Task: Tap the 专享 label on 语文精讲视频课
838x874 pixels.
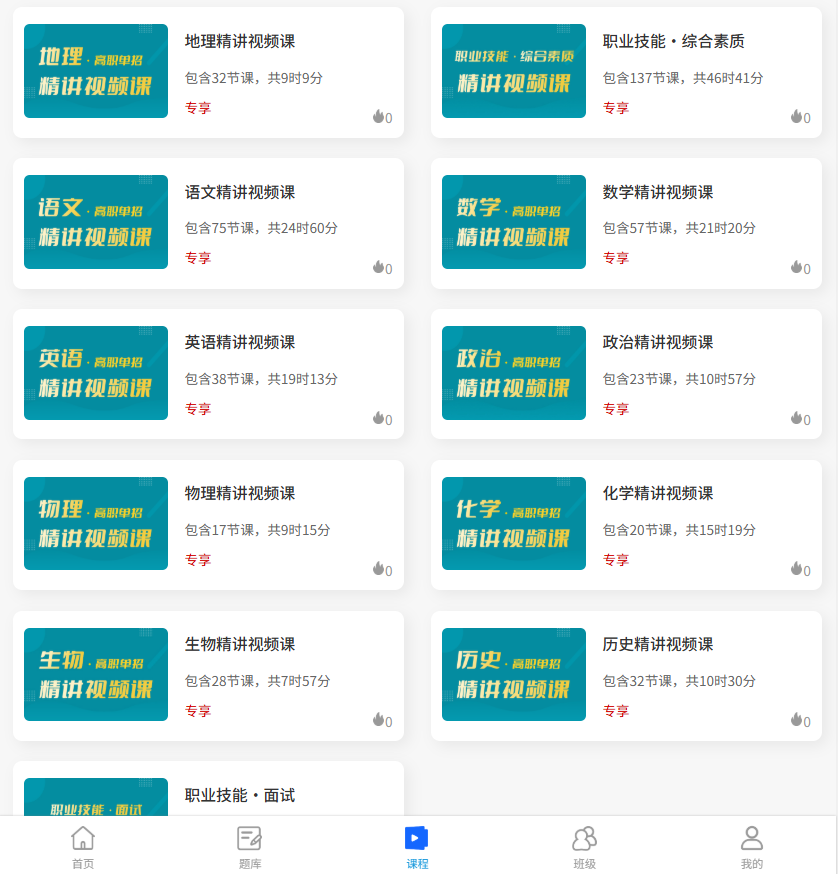Action: 198,257
